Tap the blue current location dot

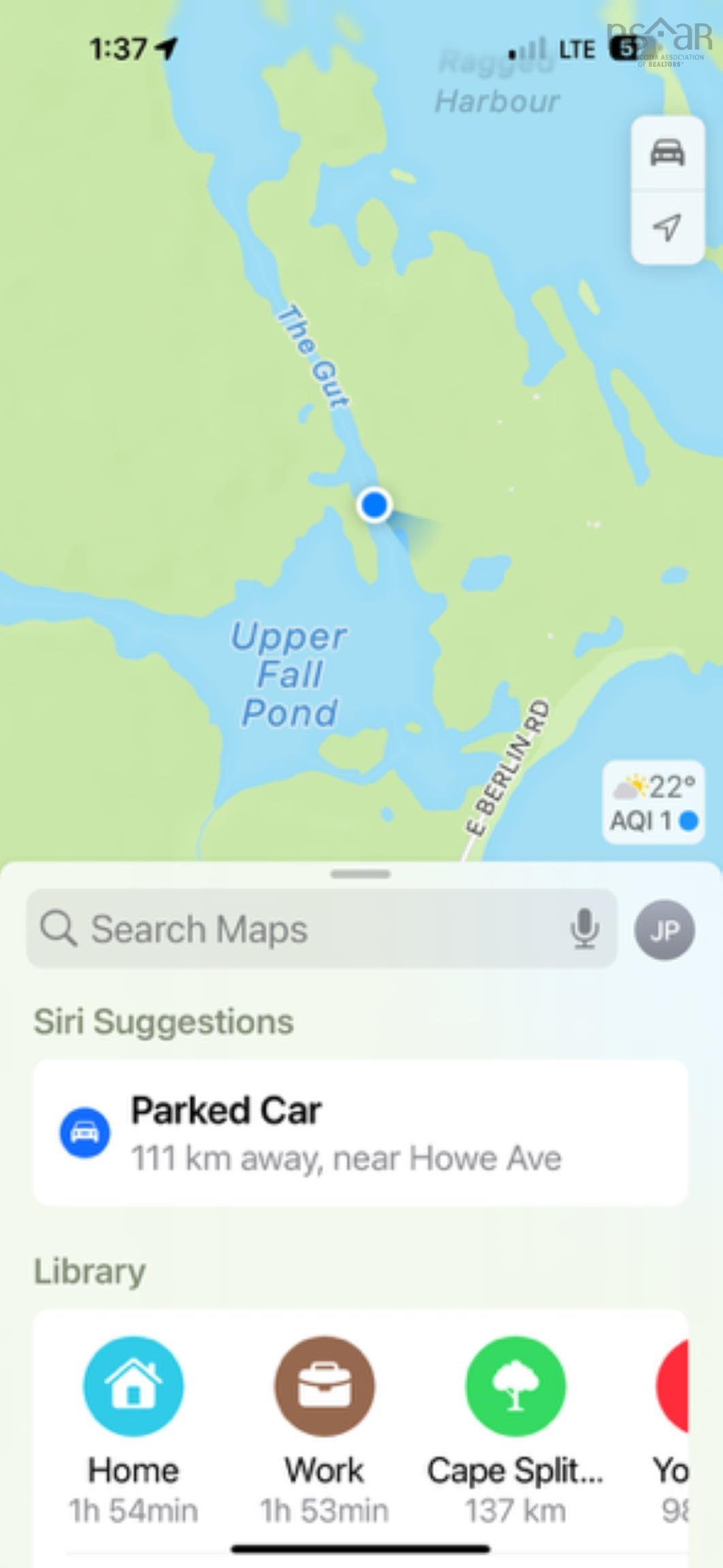tap(374, 506)
